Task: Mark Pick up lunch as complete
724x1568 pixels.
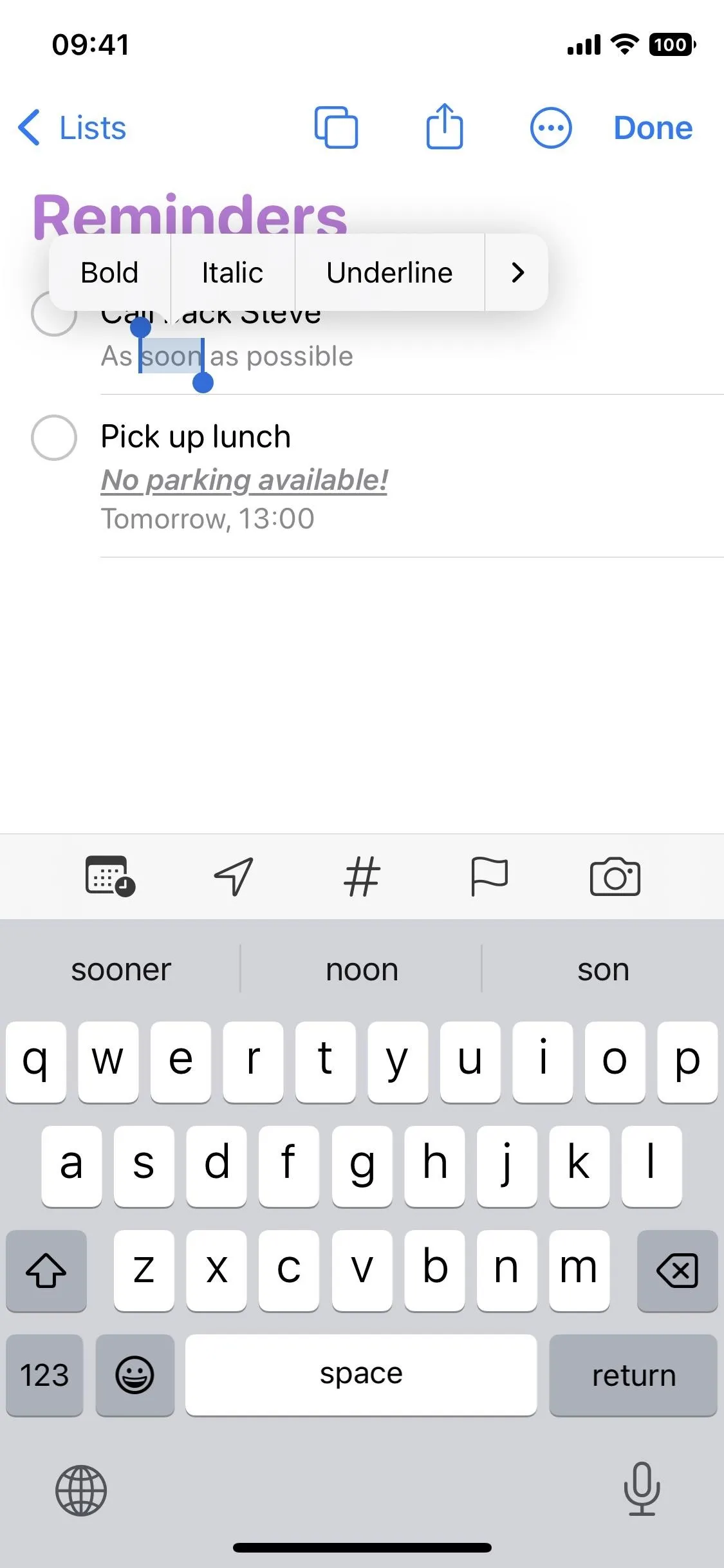Action: [54, 438]
